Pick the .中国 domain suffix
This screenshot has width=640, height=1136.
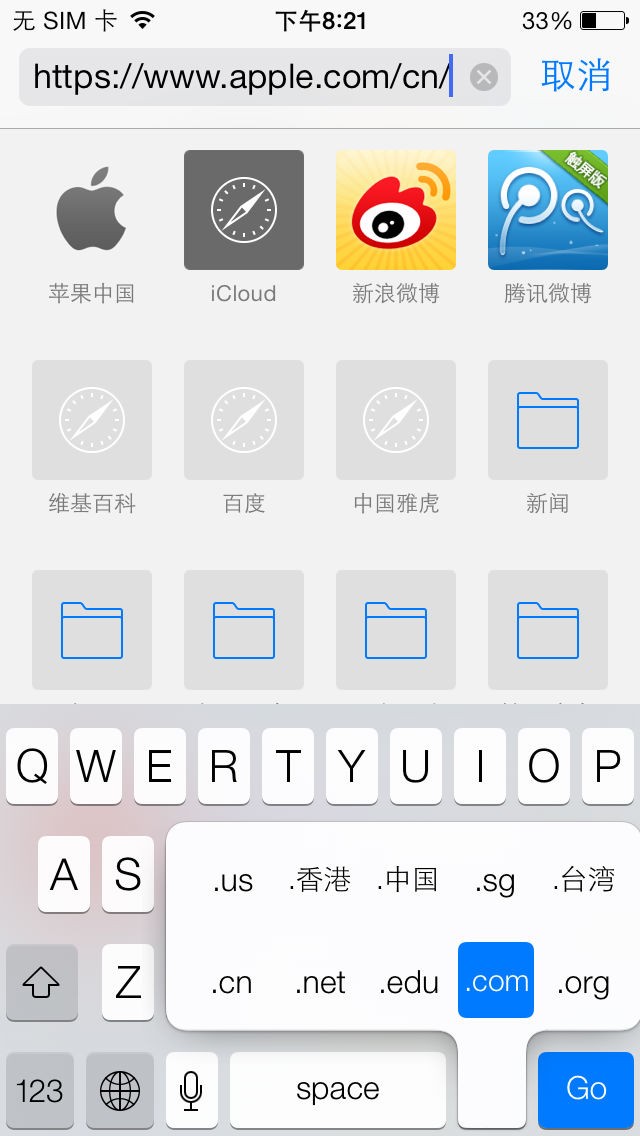click(x=407, y=880)
